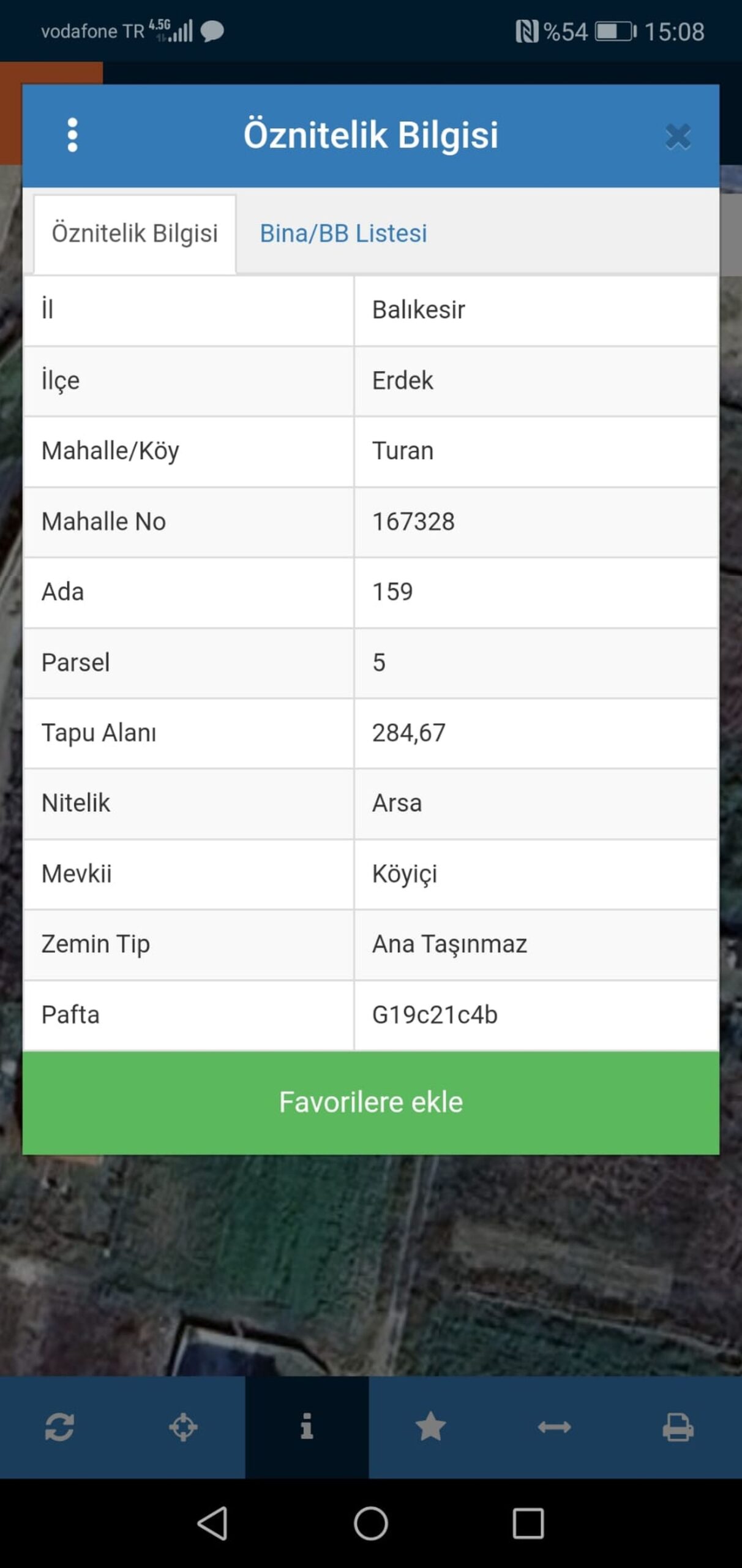742x1568 pixels.
Task: Open the three-dot menu in the dialog header
Action: click(x=72, y=135)
